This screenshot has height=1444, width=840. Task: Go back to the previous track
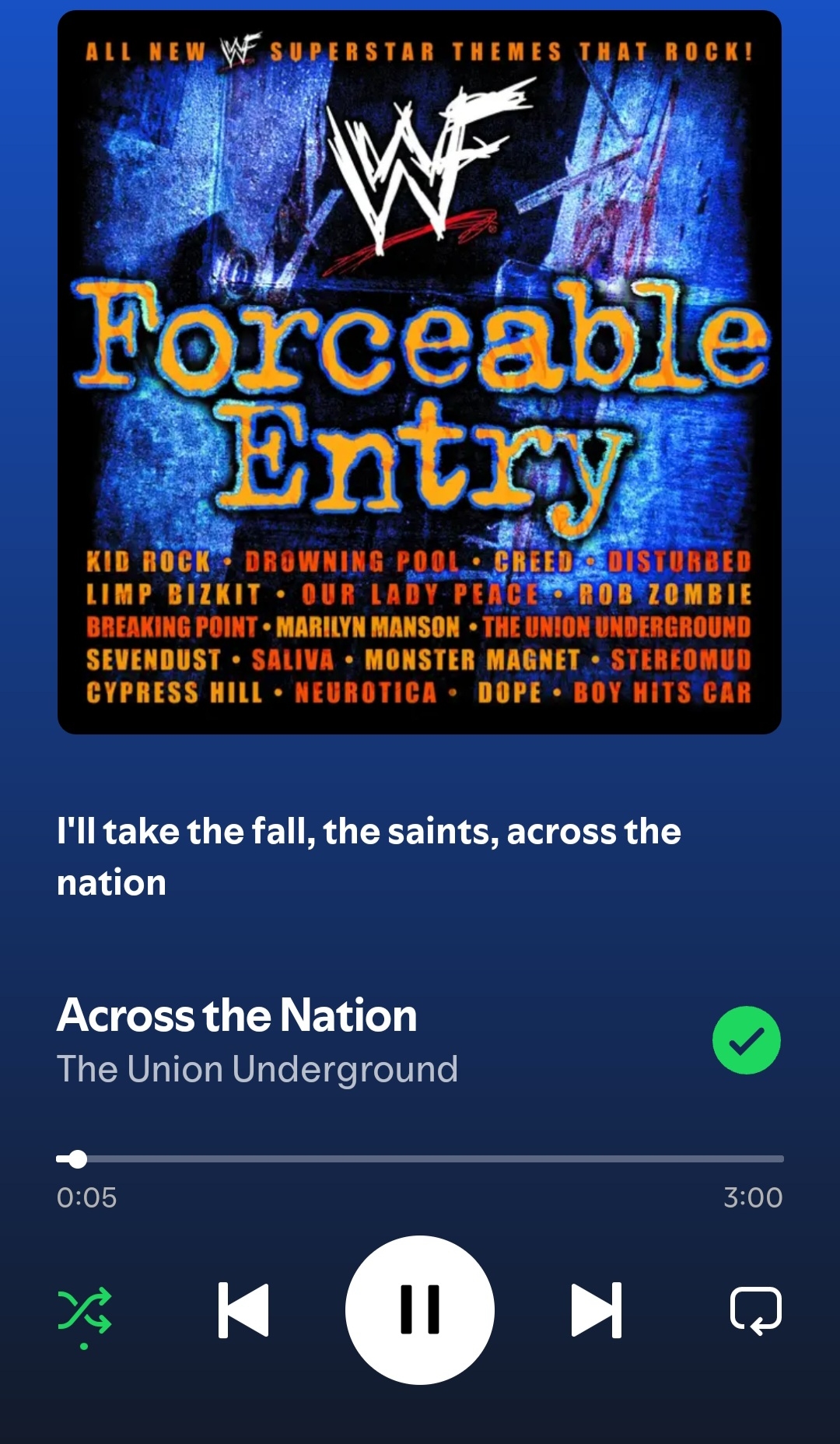coord(243,1310)
